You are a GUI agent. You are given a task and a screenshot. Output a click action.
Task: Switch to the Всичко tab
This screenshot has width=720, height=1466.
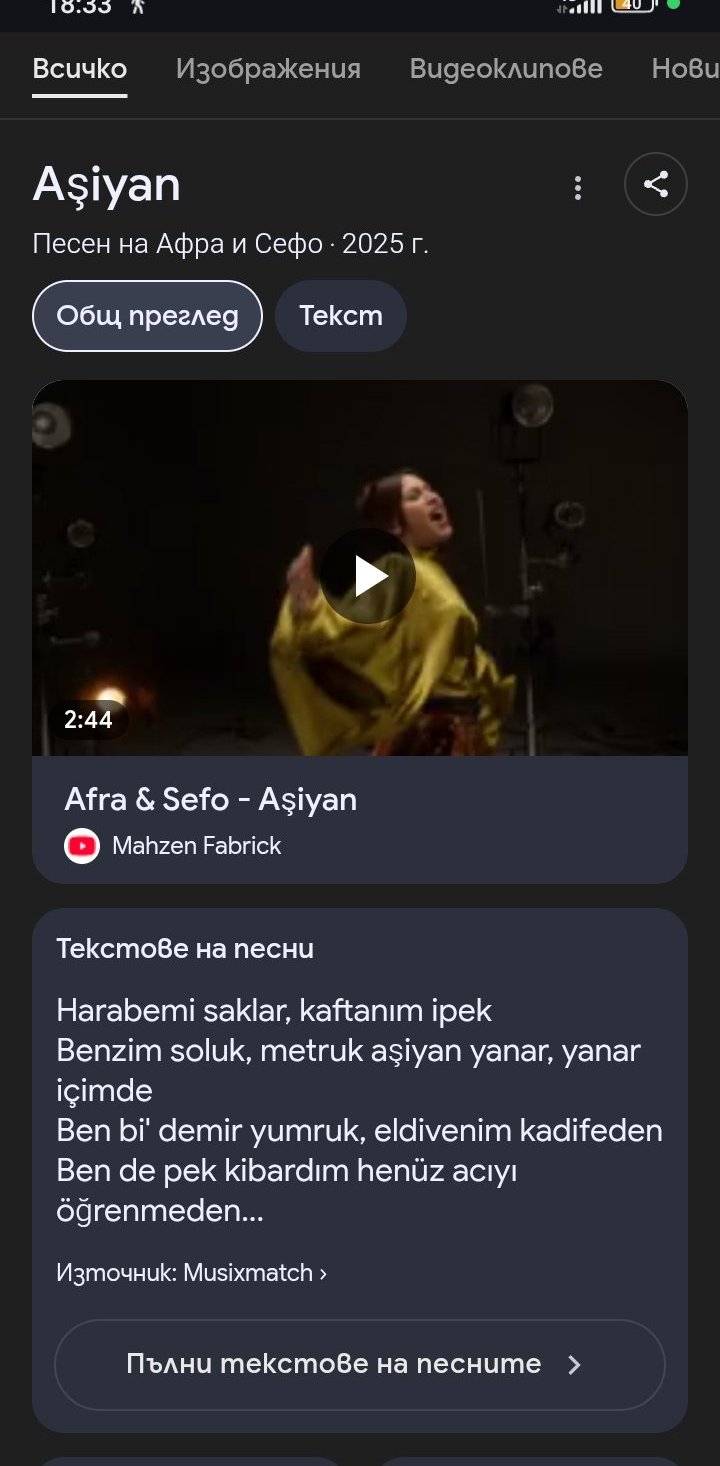80,69
